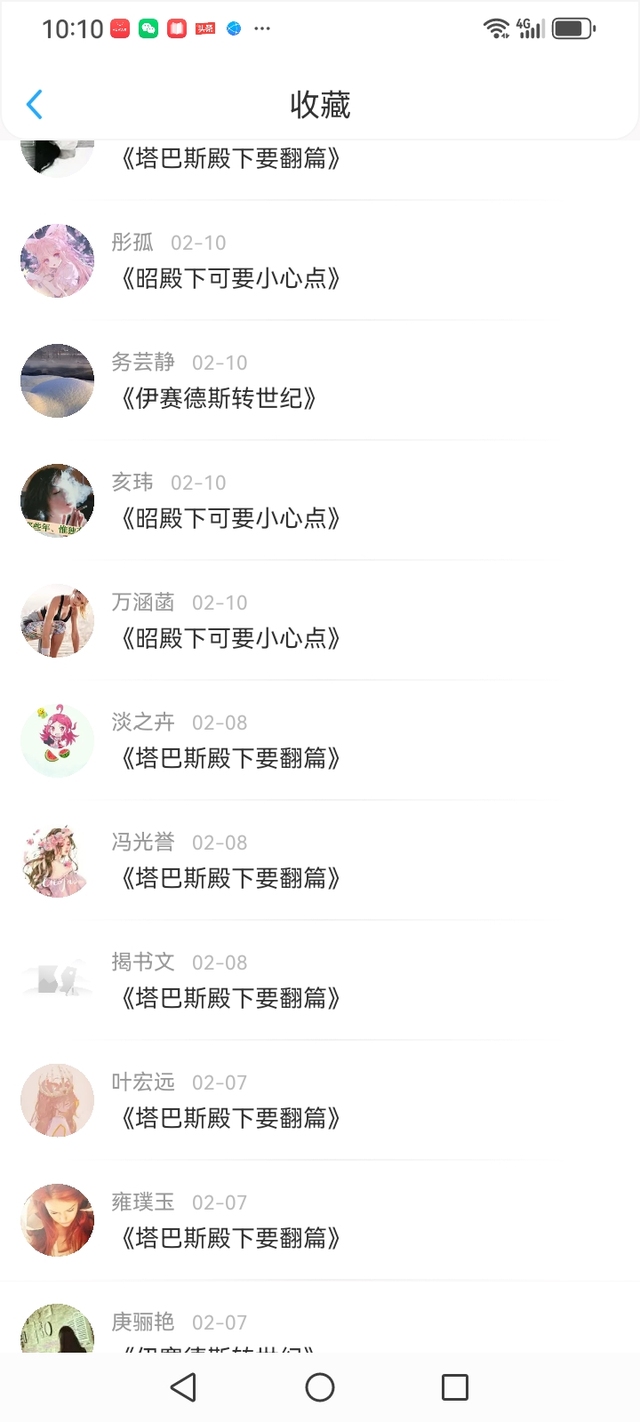Go back from the 收藏 page
640x1422 pixels.
pyautogui.click(x=35, y=105)
